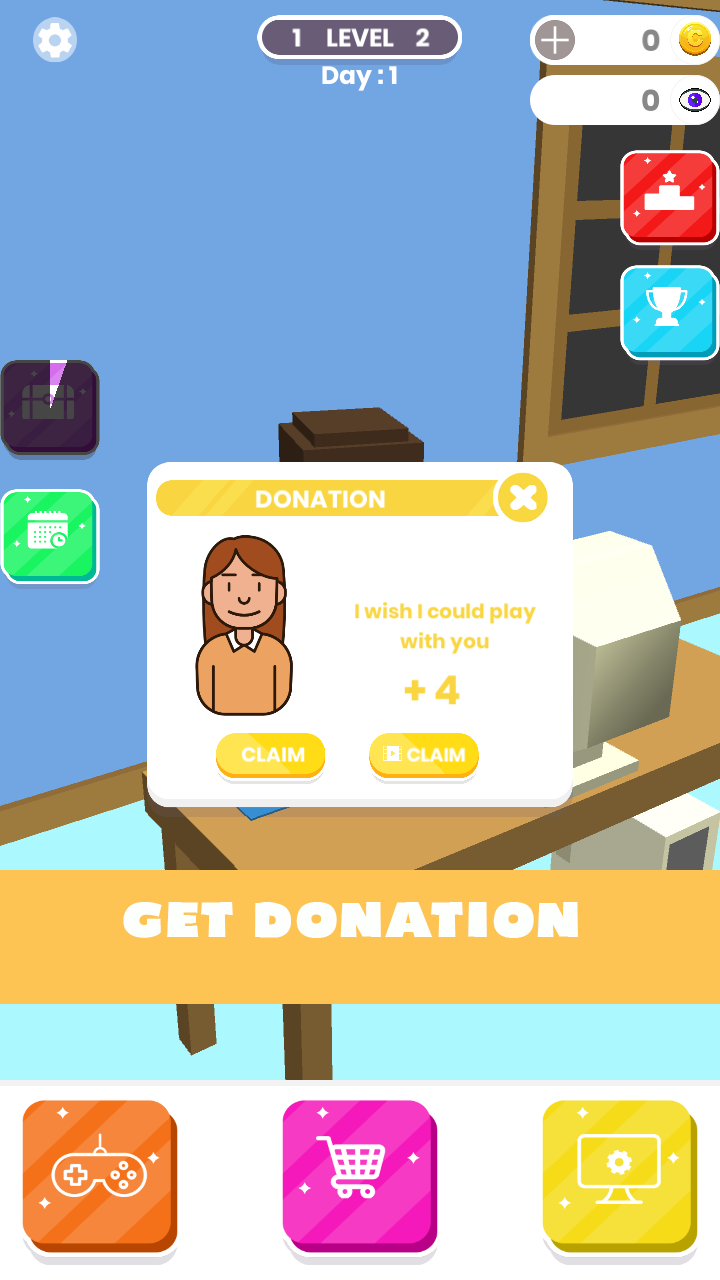This screenshot has height=1280, width=720.
Task: Open the trophy achievements button
Action: (669, 311)
